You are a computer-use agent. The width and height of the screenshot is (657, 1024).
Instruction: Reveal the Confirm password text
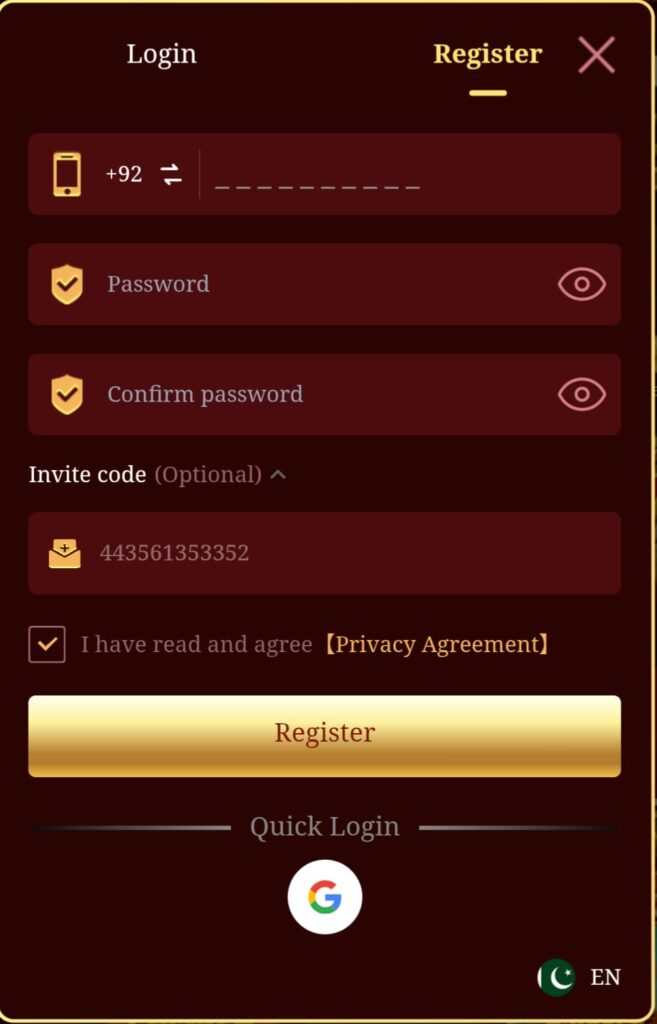click(x=581, y=395)
